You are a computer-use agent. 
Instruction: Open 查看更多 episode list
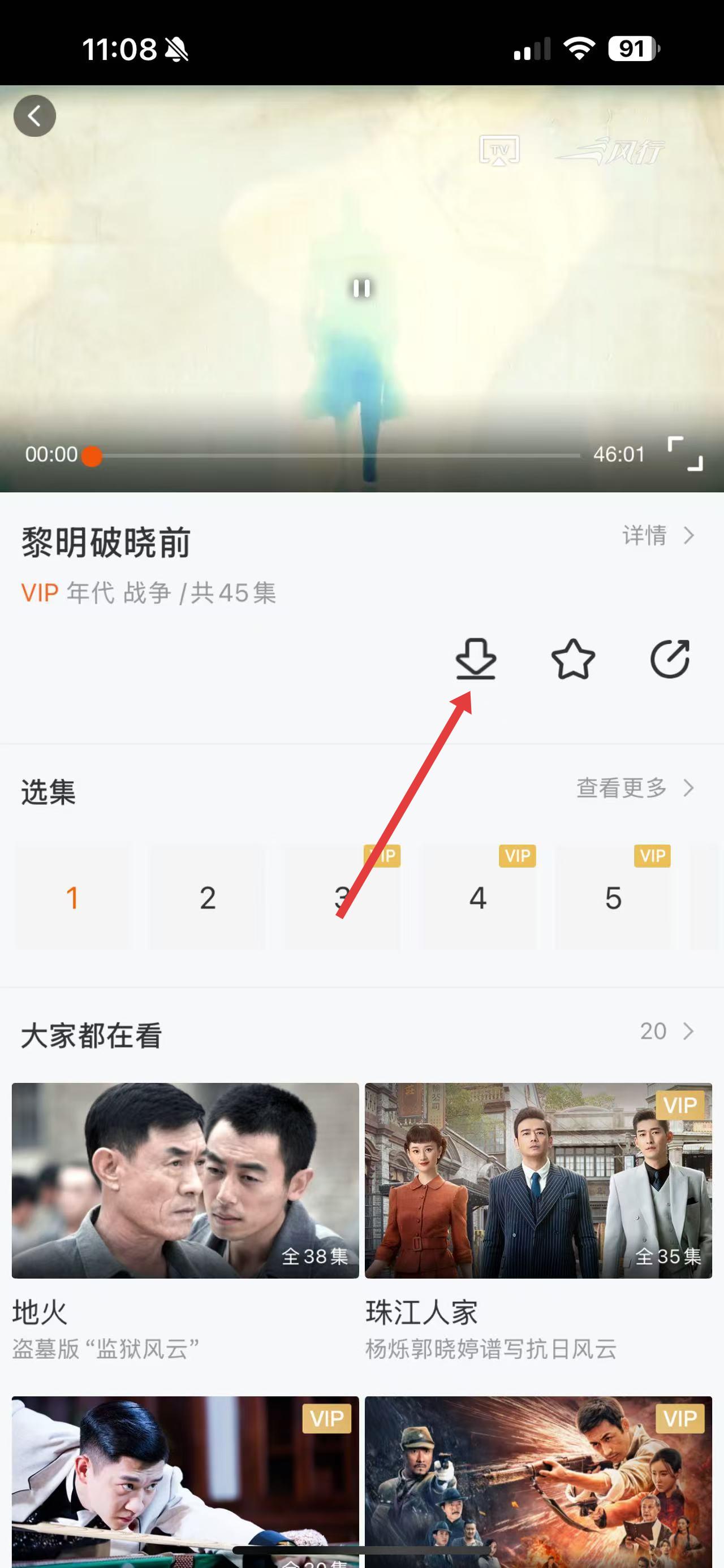pyautogui.click(x=635, y=787)
